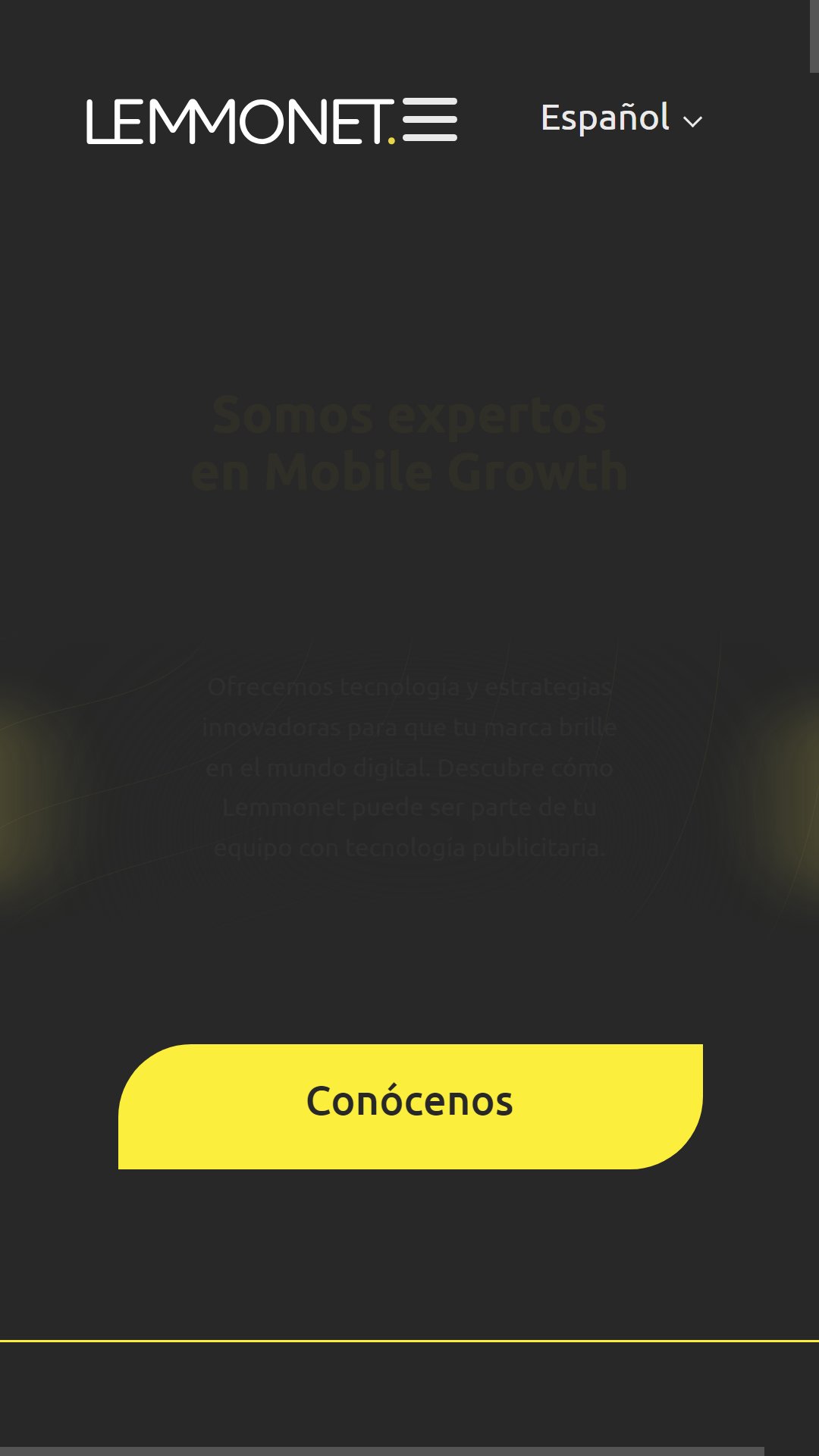Screen dimensions: 819x1456
Task: Go to homepage via Lemmonet logo
Action: click(241, 121)
